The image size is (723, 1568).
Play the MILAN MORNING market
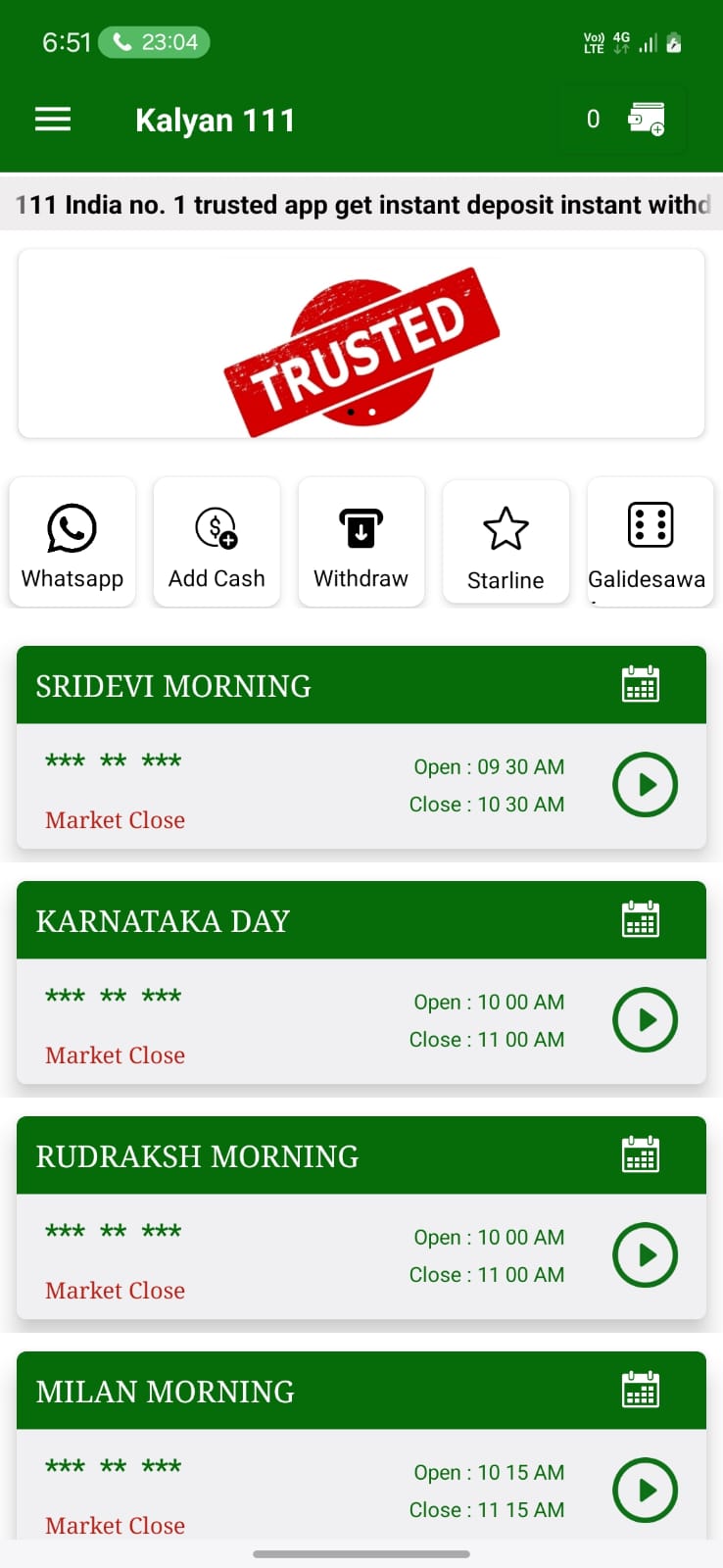pos(645,1491)
